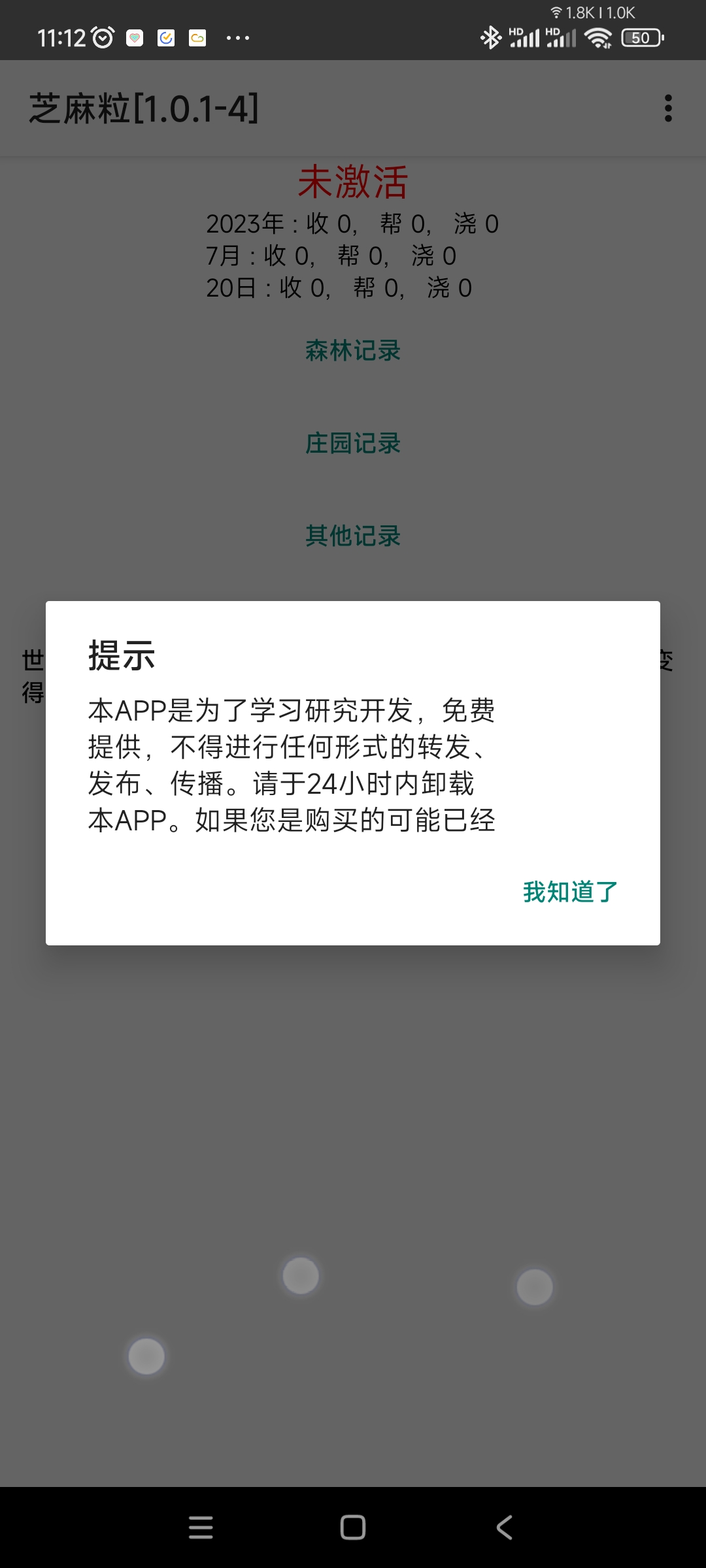Open 森林记录 records
Screen dimensions: 706x1568
tap(353, 351)
